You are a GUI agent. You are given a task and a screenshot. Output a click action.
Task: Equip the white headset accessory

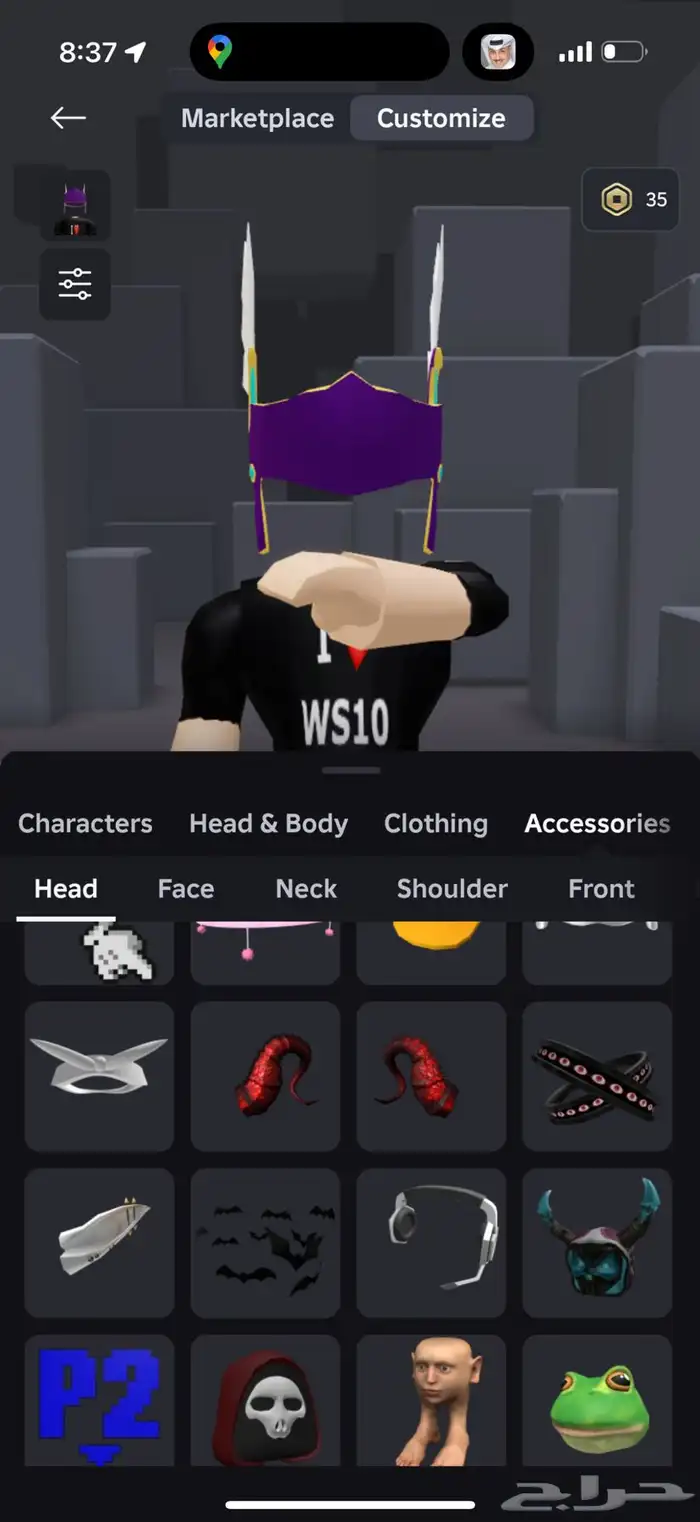(x=431, y=1243)
